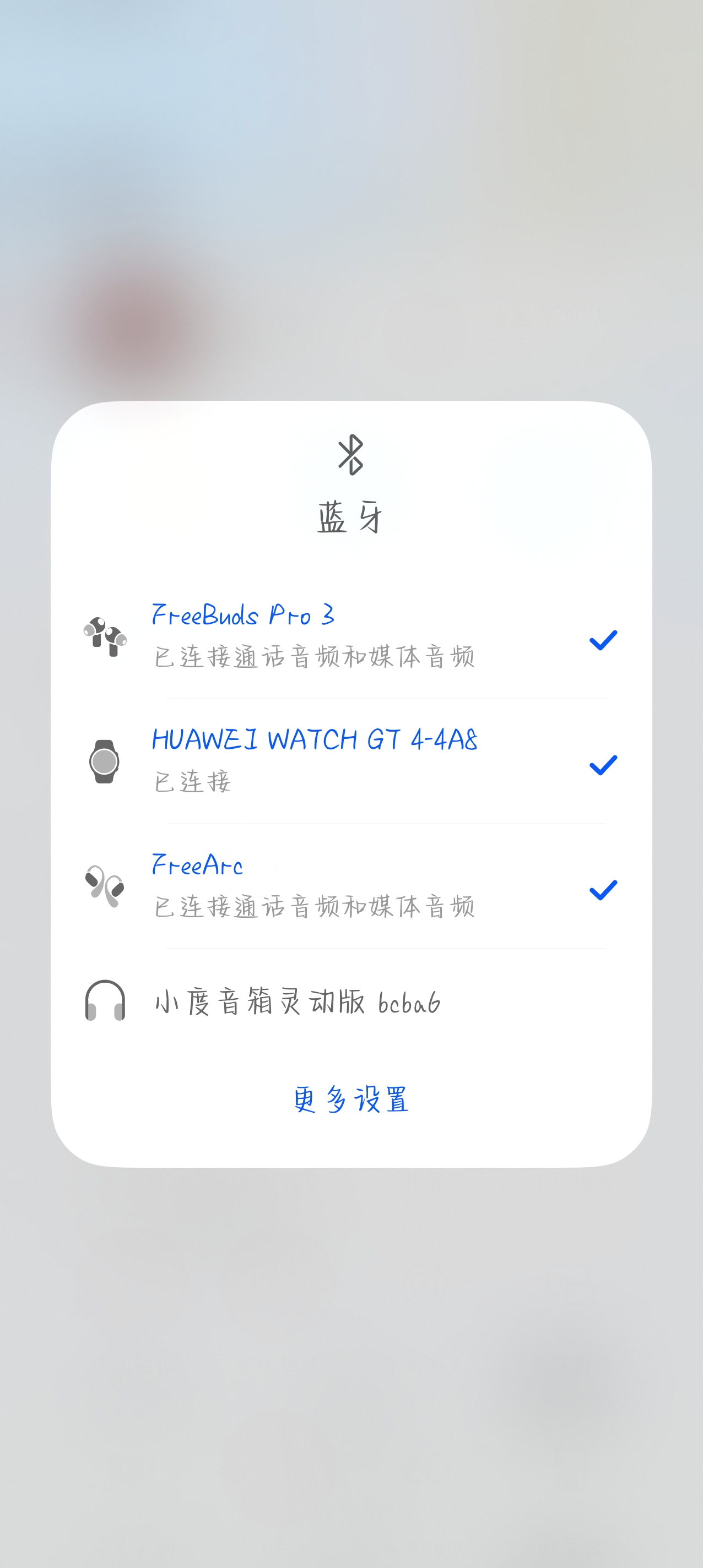703x1568 pixels.
Task: Select the FreeArc device entry
Action: [198, 864]
